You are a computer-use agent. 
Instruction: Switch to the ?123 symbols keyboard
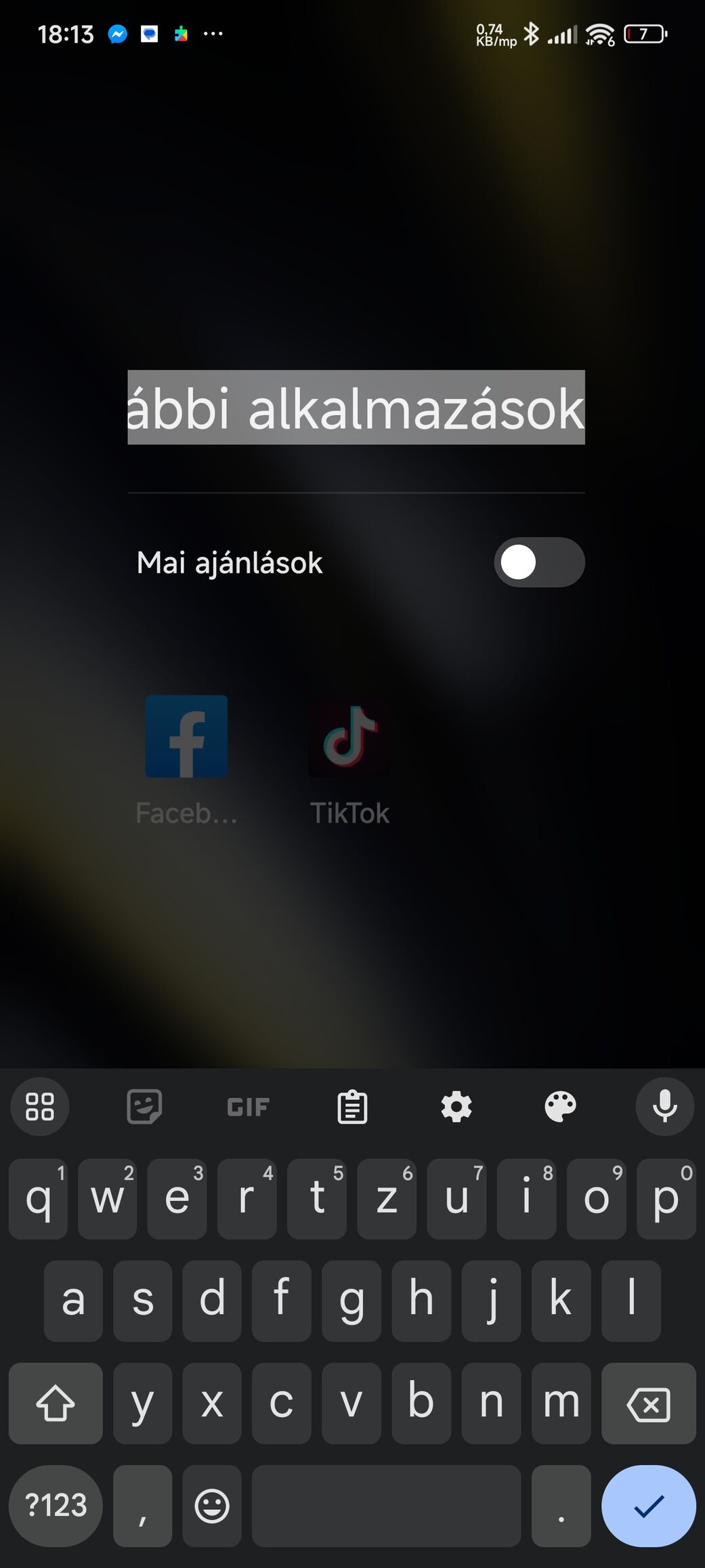(56, 1506)
